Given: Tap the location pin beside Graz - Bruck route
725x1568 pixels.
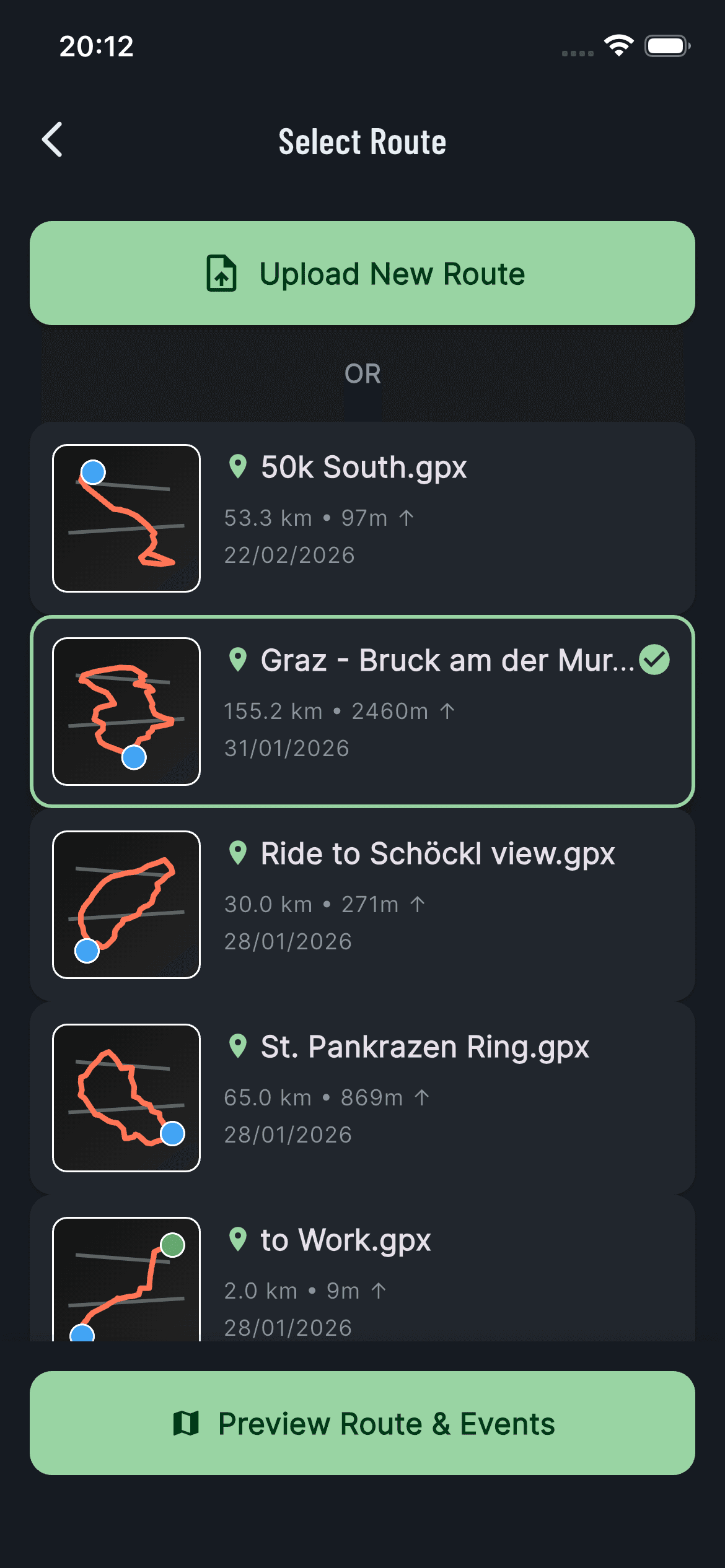Looking at the screenshot, I should click(x=238, y=660).
